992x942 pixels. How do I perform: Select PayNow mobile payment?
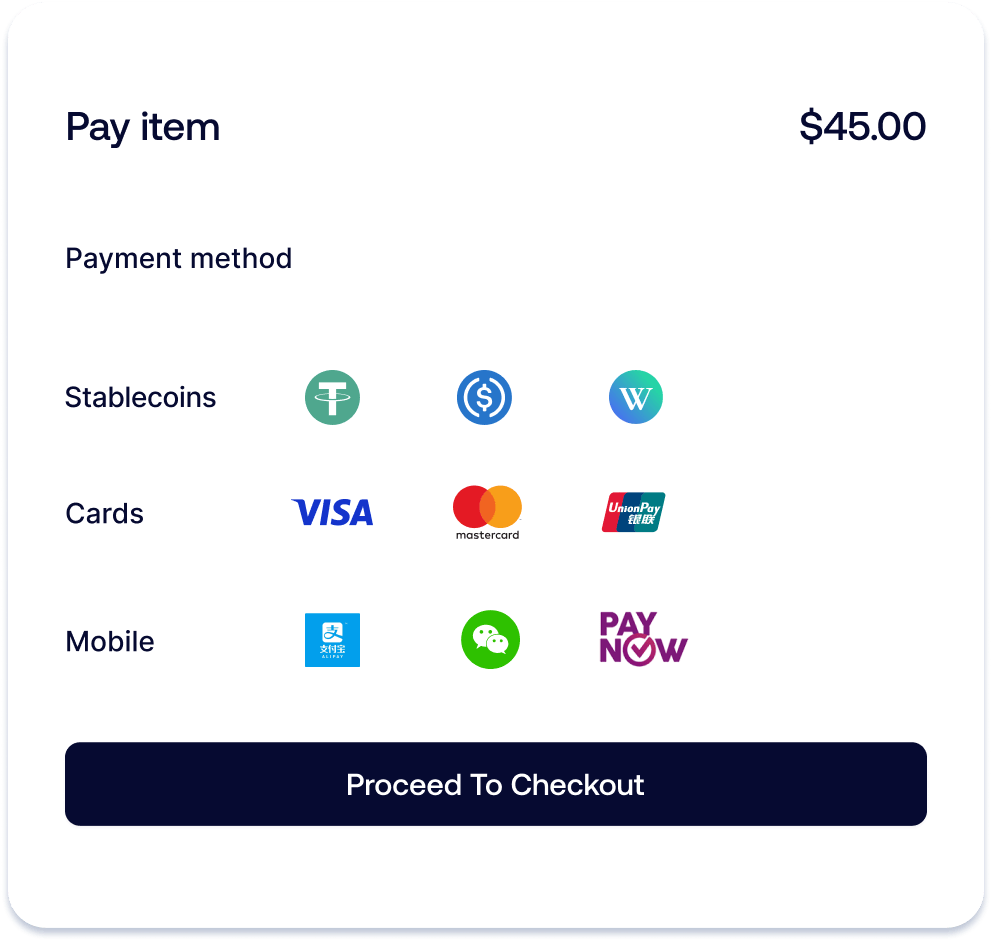click(643, 639)
